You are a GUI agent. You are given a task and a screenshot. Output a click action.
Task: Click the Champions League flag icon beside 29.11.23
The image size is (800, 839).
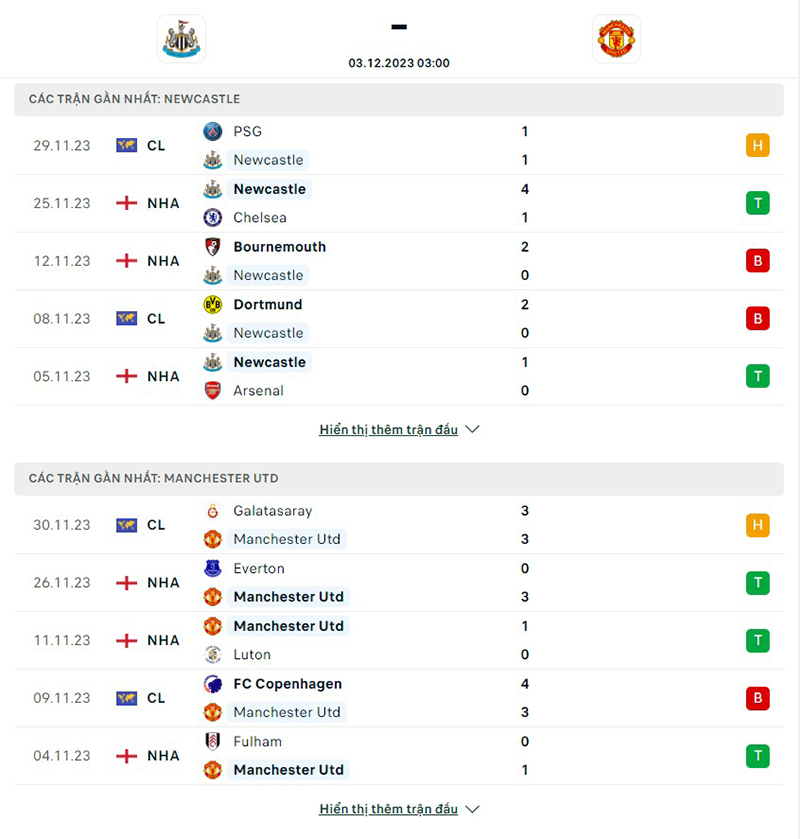(x=126, y=145)
